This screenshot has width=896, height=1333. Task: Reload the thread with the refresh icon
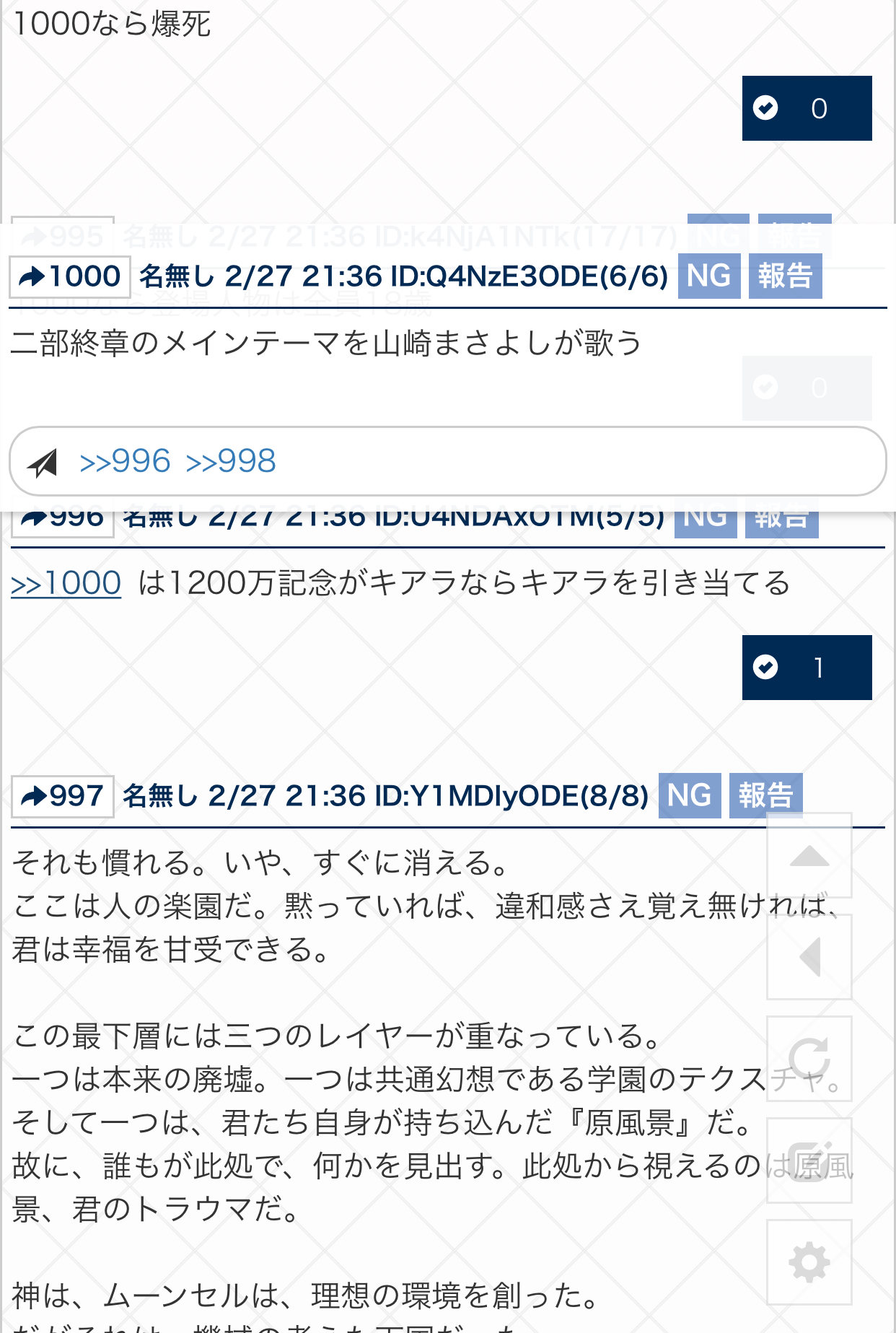pos(809,1059)
